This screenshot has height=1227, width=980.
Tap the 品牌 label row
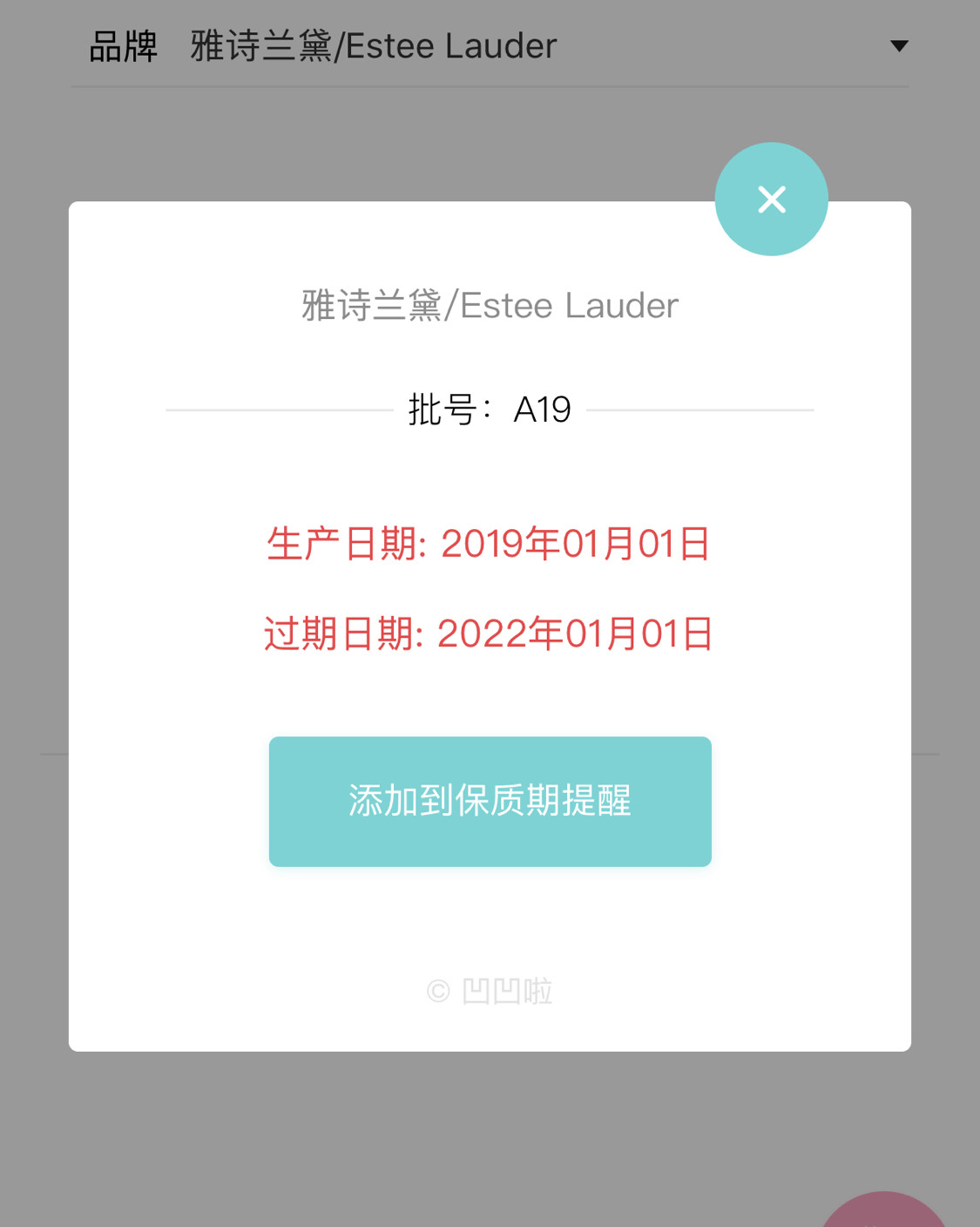[x=123, y=44]
